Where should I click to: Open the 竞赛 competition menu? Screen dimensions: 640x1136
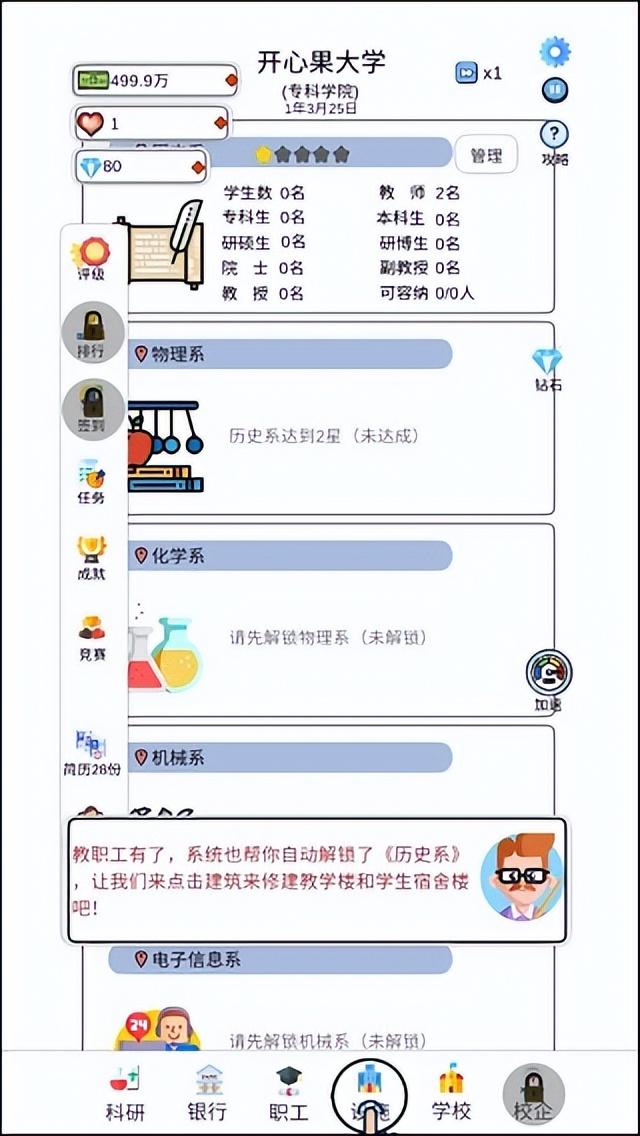coord(92,638)
